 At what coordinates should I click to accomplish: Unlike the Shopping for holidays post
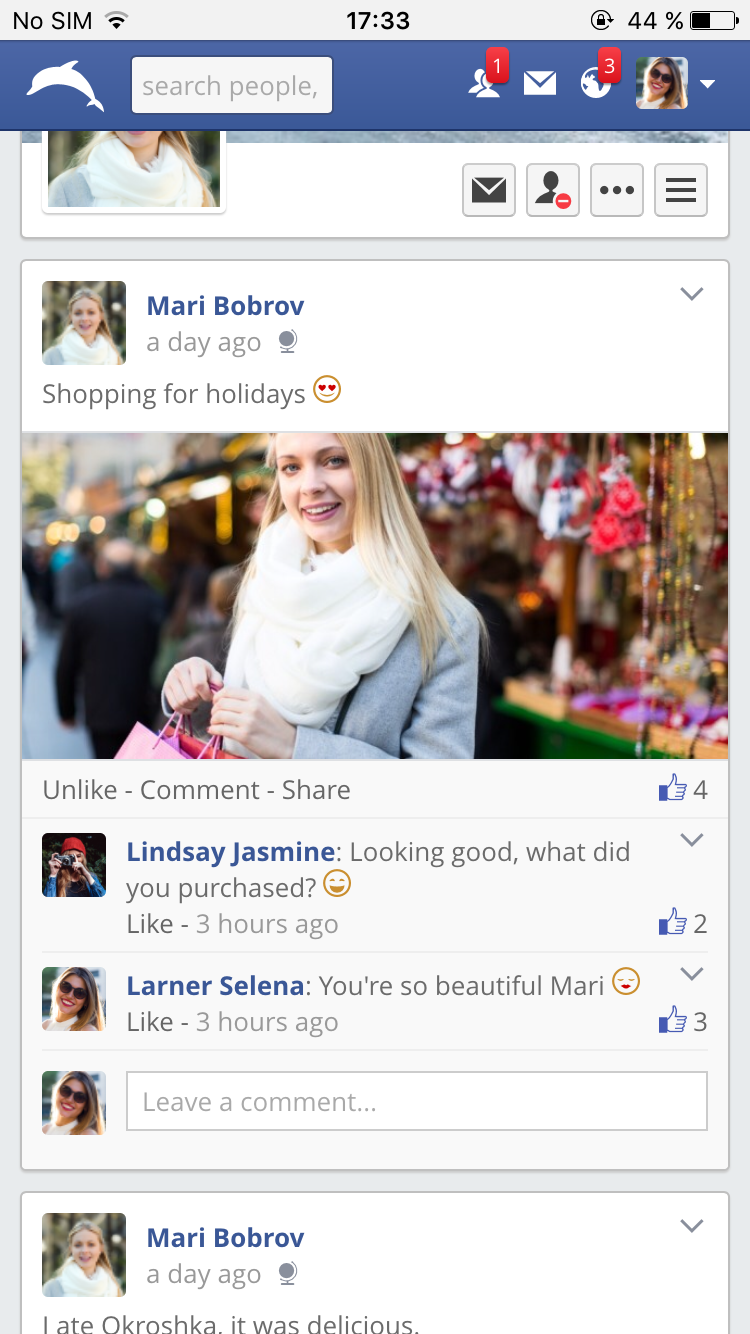coord(80,790)
